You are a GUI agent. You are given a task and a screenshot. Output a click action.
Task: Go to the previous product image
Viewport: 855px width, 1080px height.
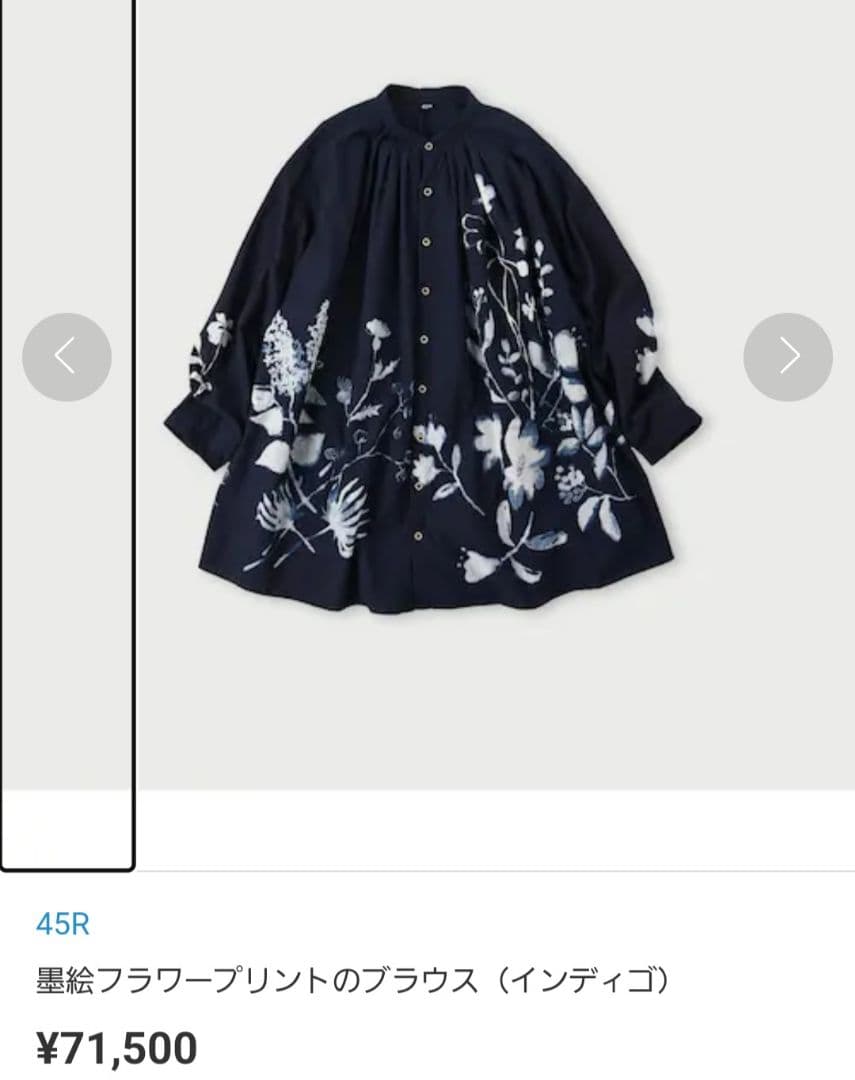coord(67,357)
